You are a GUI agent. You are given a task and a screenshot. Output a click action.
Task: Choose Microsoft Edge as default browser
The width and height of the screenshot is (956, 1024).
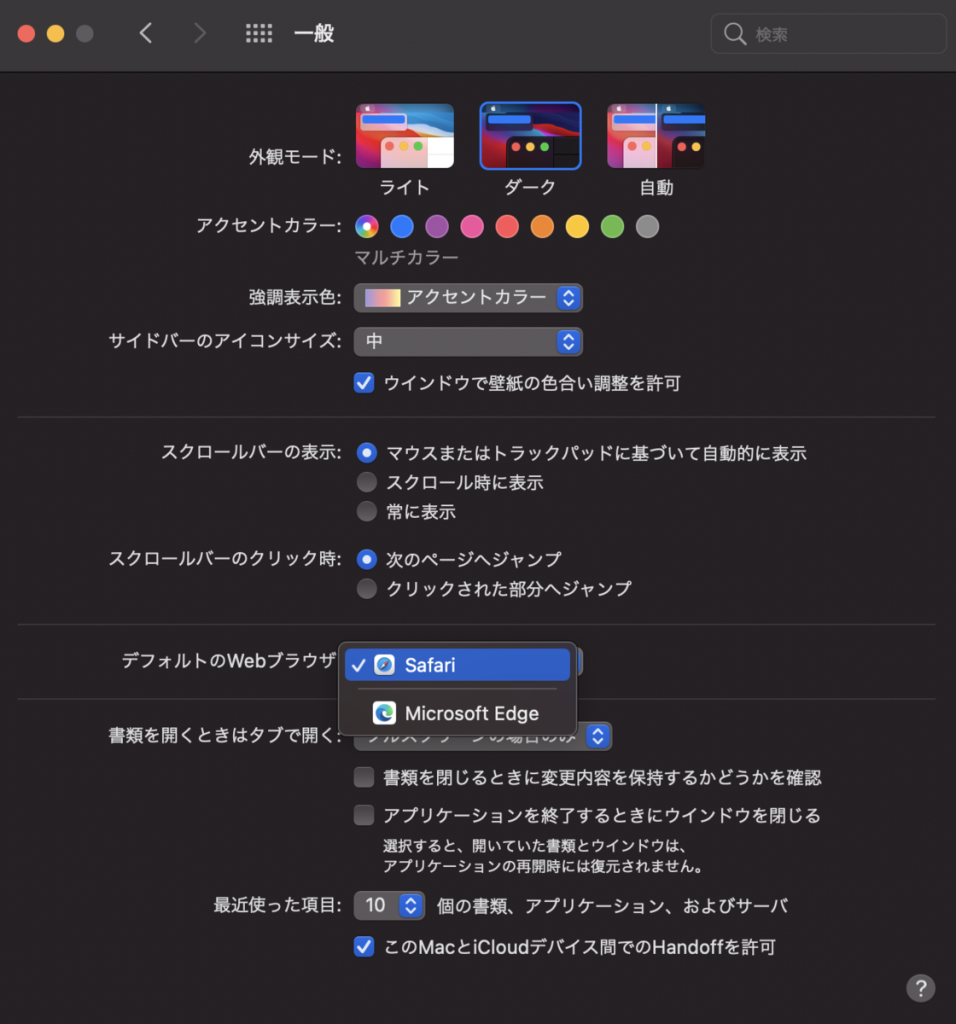(470, 714)
